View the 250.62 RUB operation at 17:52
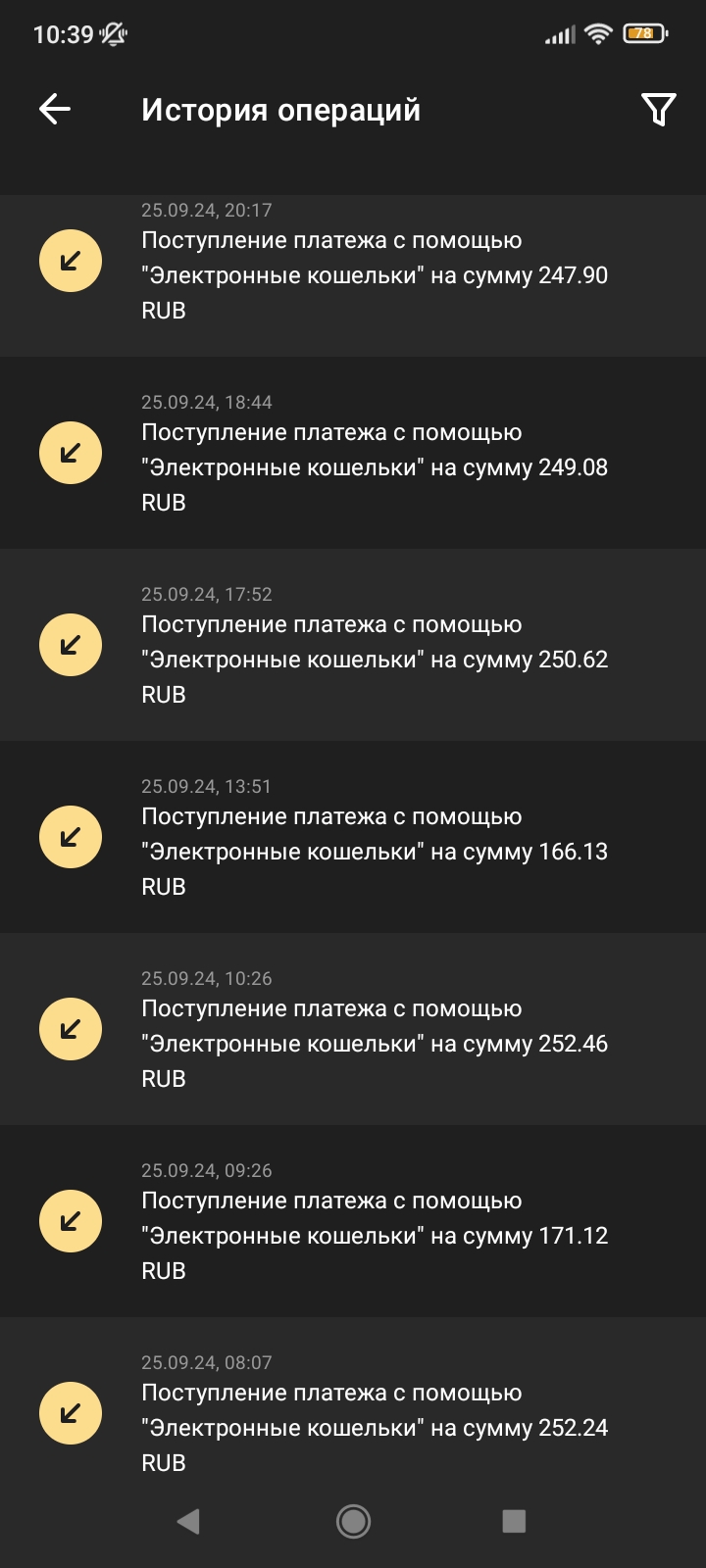706x1568 pixels. tap(373, 660)
